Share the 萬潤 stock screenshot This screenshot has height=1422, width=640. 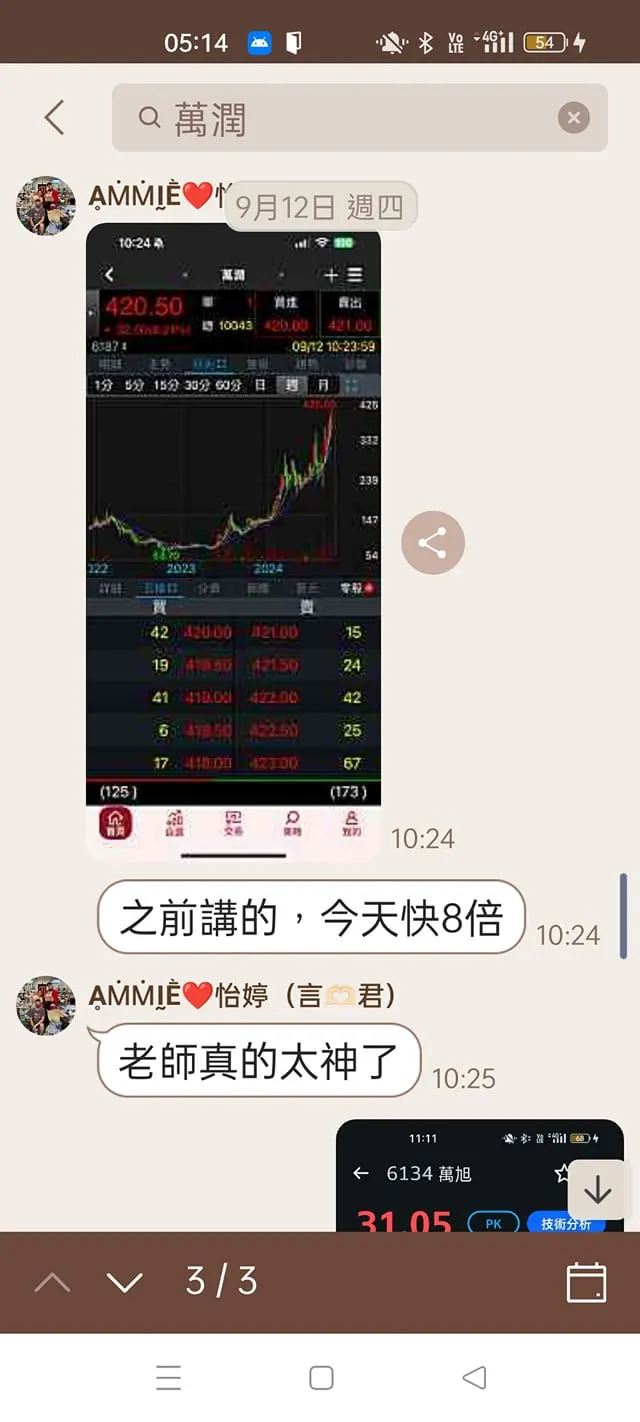point(433,543)
